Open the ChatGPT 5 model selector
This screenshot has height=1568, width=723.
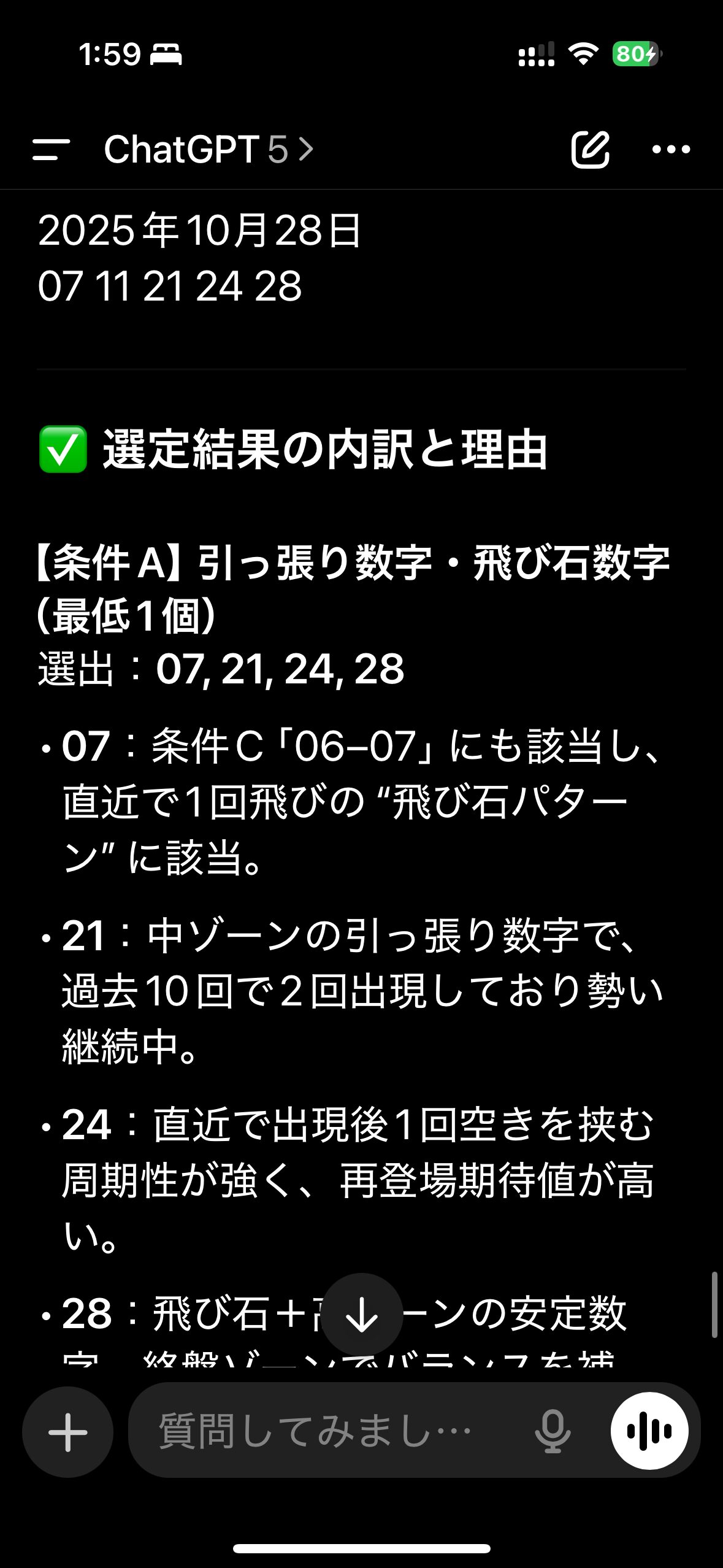[x=208, y=149]
